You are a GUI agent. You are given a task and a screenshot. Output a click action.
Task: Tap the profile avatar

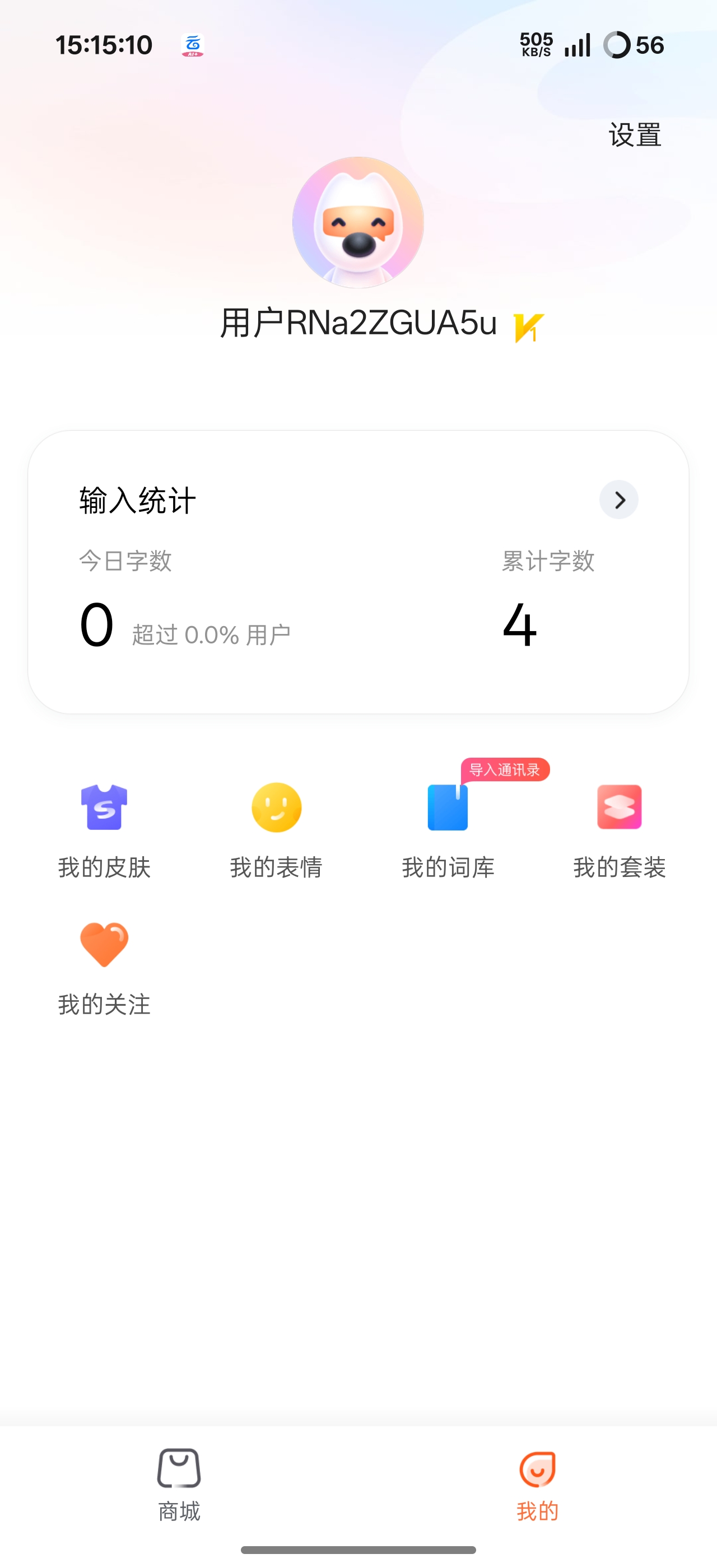coord(358,222)
